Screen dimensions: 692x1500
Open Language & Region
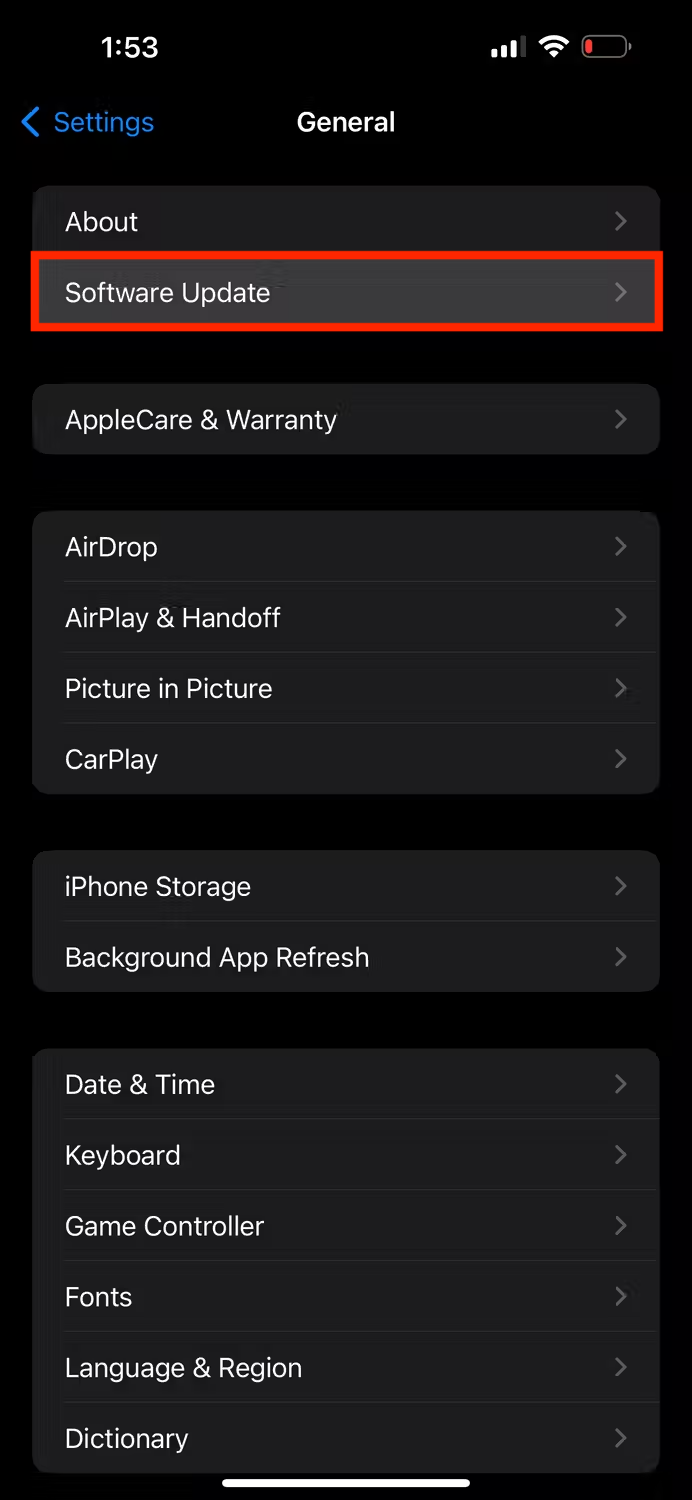(345, 1369)
